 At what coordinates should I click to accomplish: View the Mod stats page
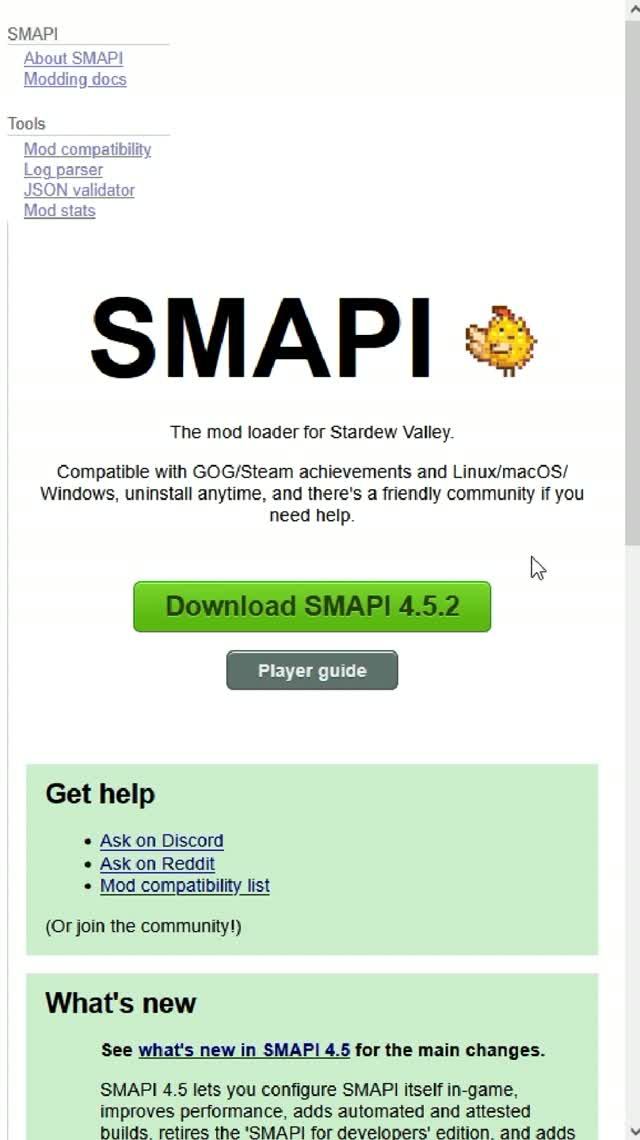coord(60,210)
